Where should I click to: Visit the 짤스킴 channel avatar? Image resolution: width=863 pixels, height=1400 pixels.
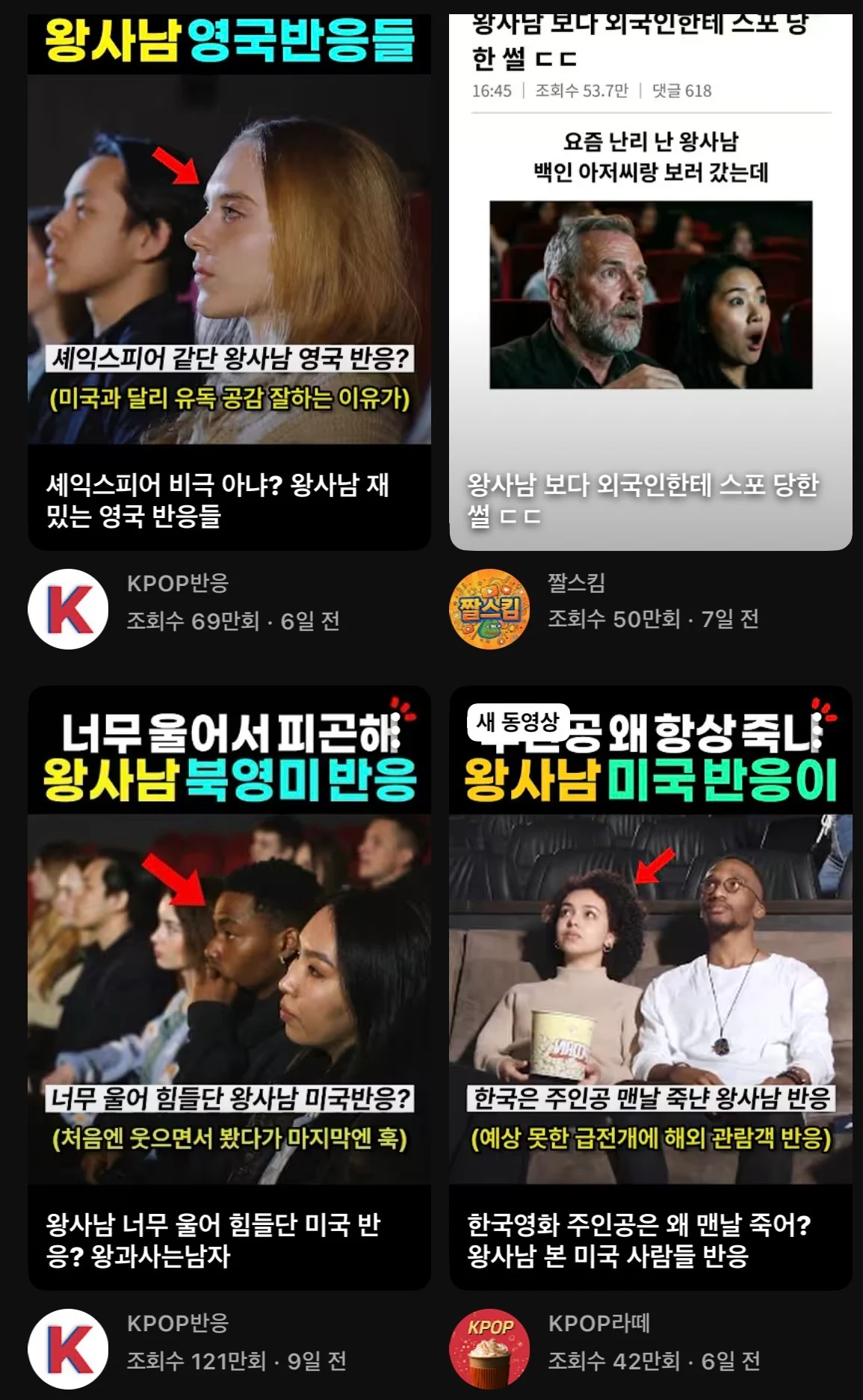click(489, 609)
